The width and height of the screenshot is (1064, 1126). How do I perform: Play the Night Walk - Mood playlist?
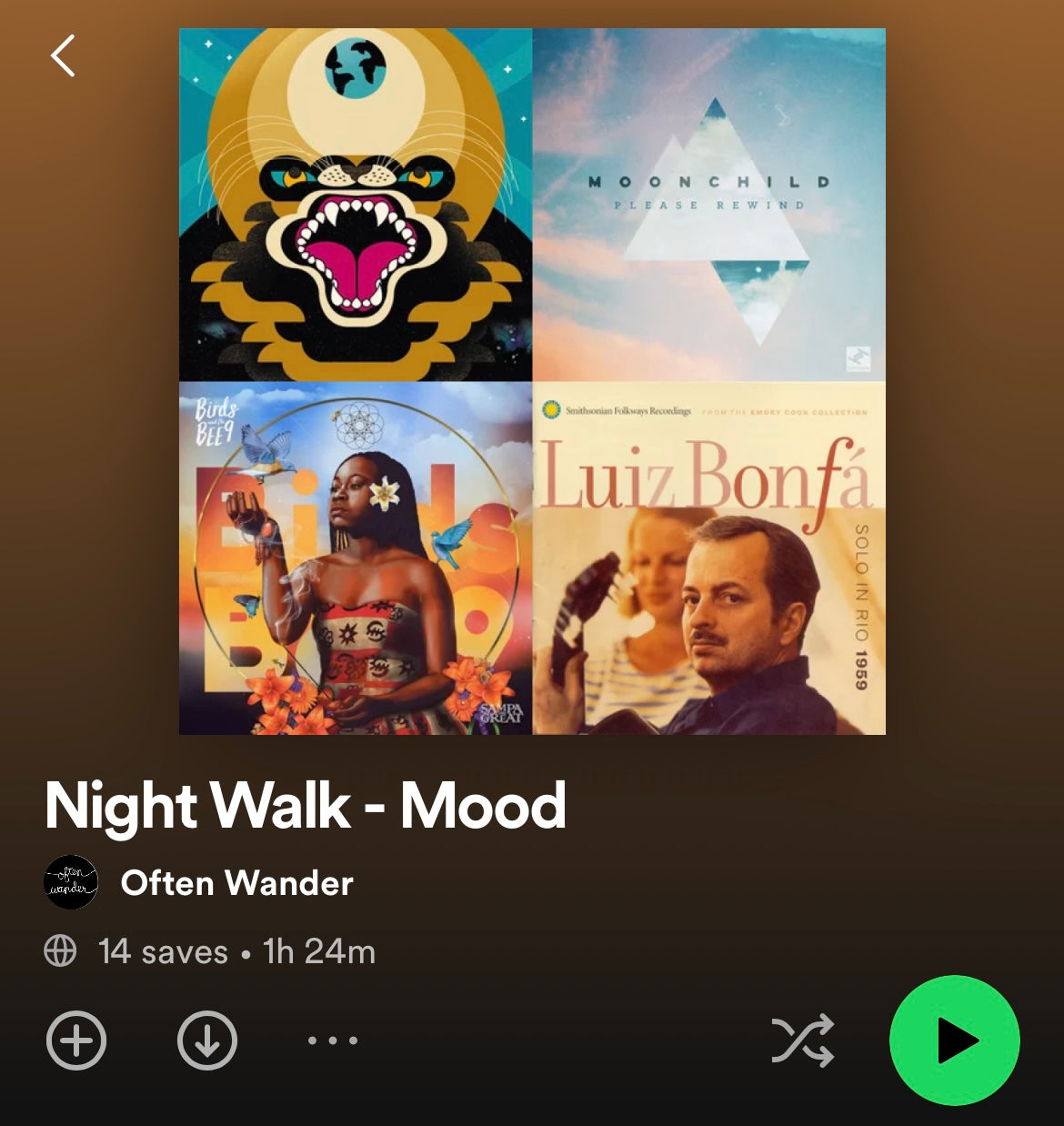point(954,1040)
